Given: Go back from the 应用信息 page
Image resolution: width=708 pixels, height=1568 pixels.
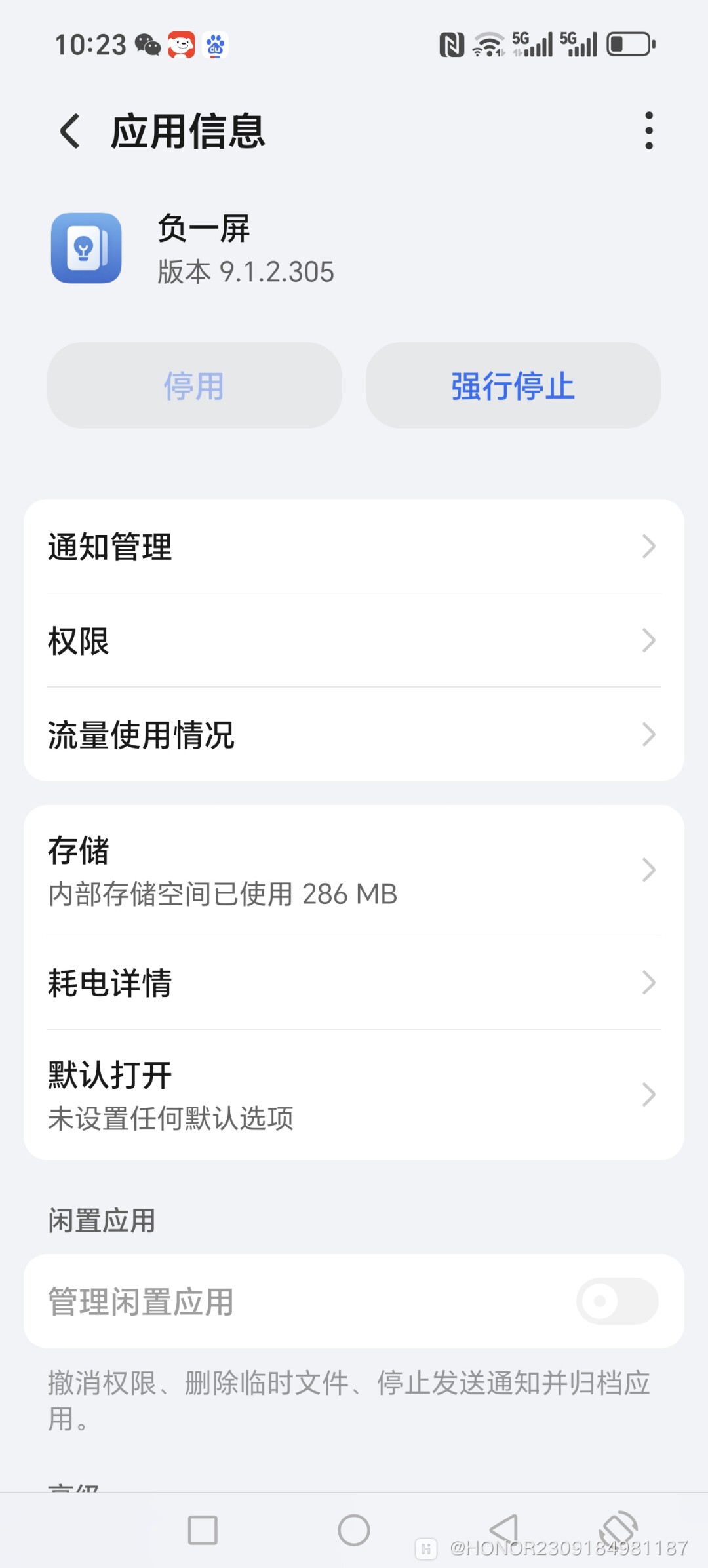Looking at the screenshot, I should click(x=71, y=131).
